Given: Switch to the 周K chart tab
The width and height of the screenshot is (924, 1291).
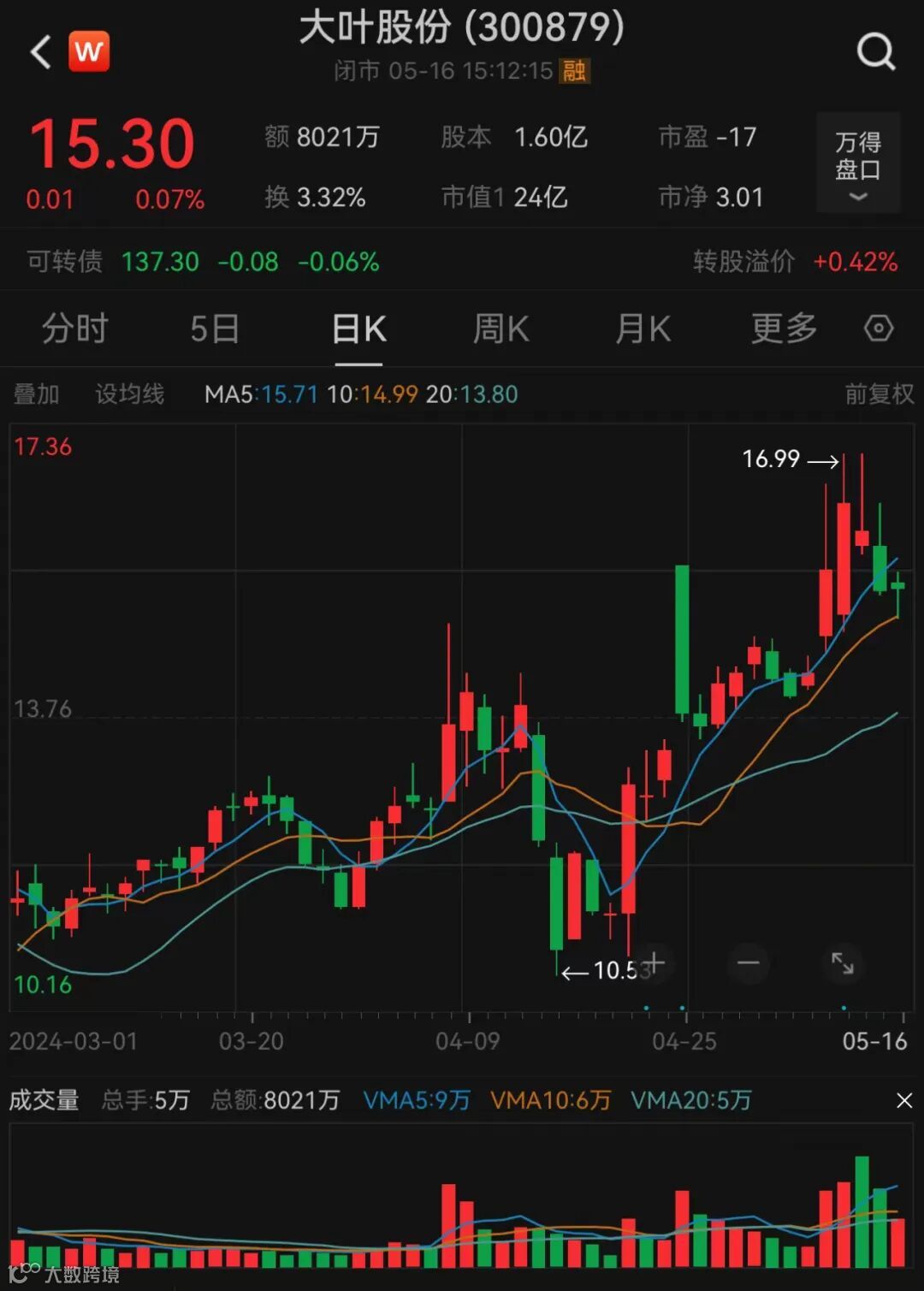Looking at the screenshot, I should [500, 329].
